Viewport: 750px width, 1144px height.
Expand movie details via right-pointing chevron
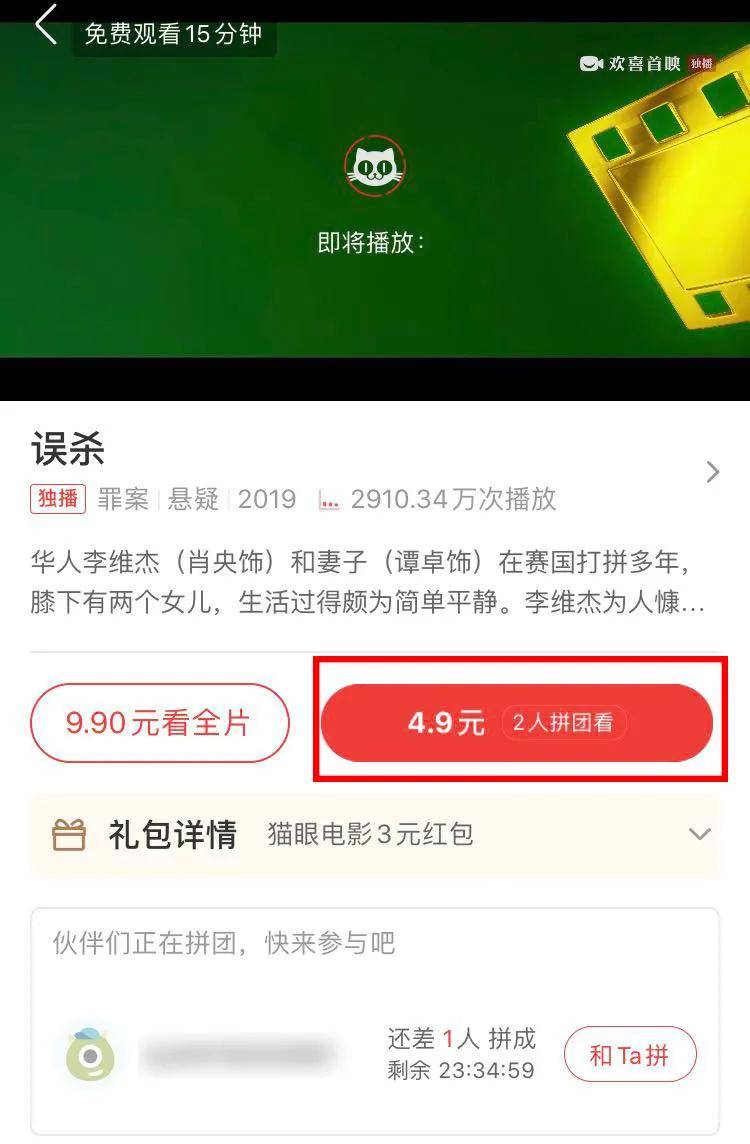point(712,472)
